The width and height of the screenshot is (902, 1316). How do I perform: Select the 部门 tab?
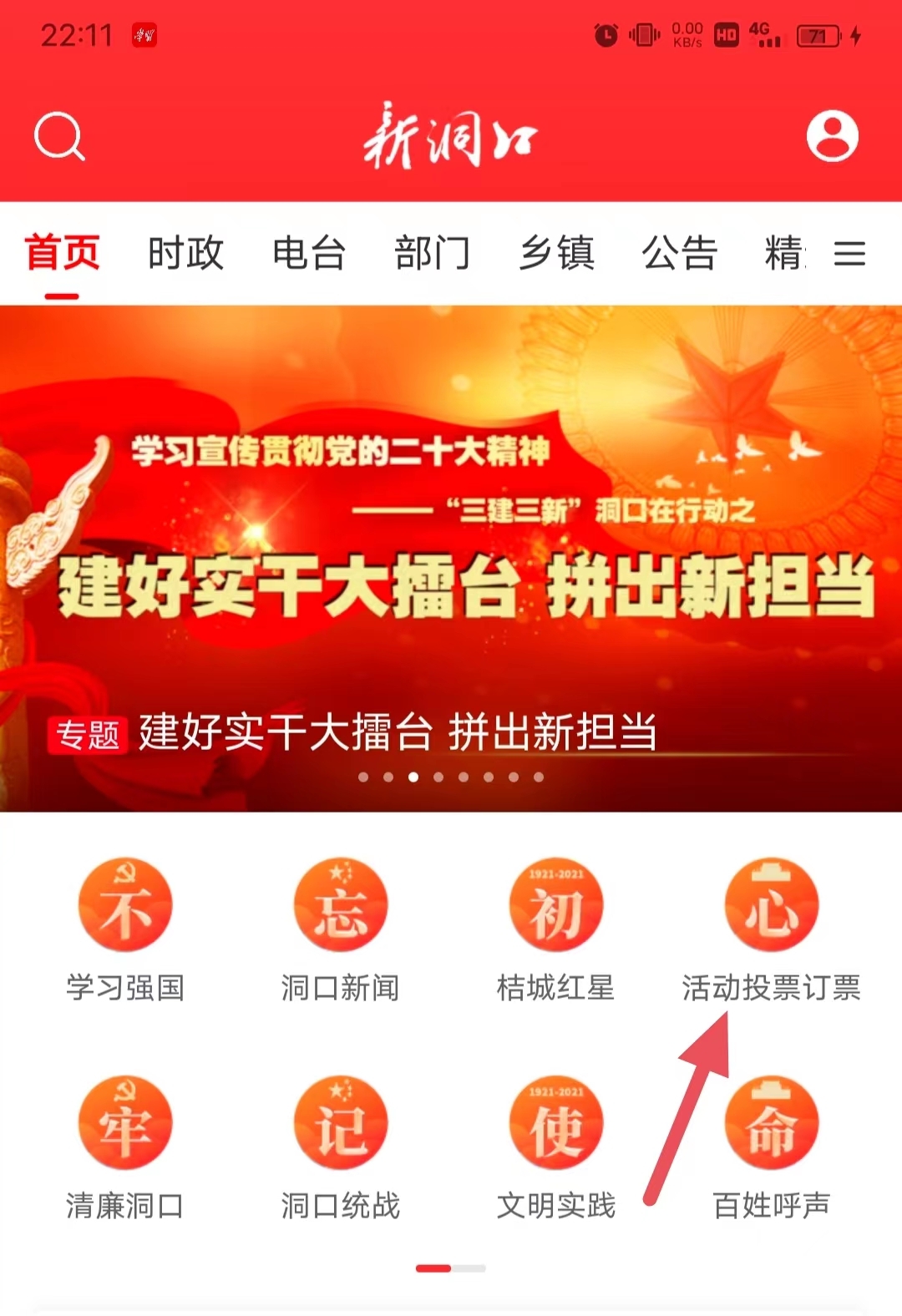pos(433,253)
